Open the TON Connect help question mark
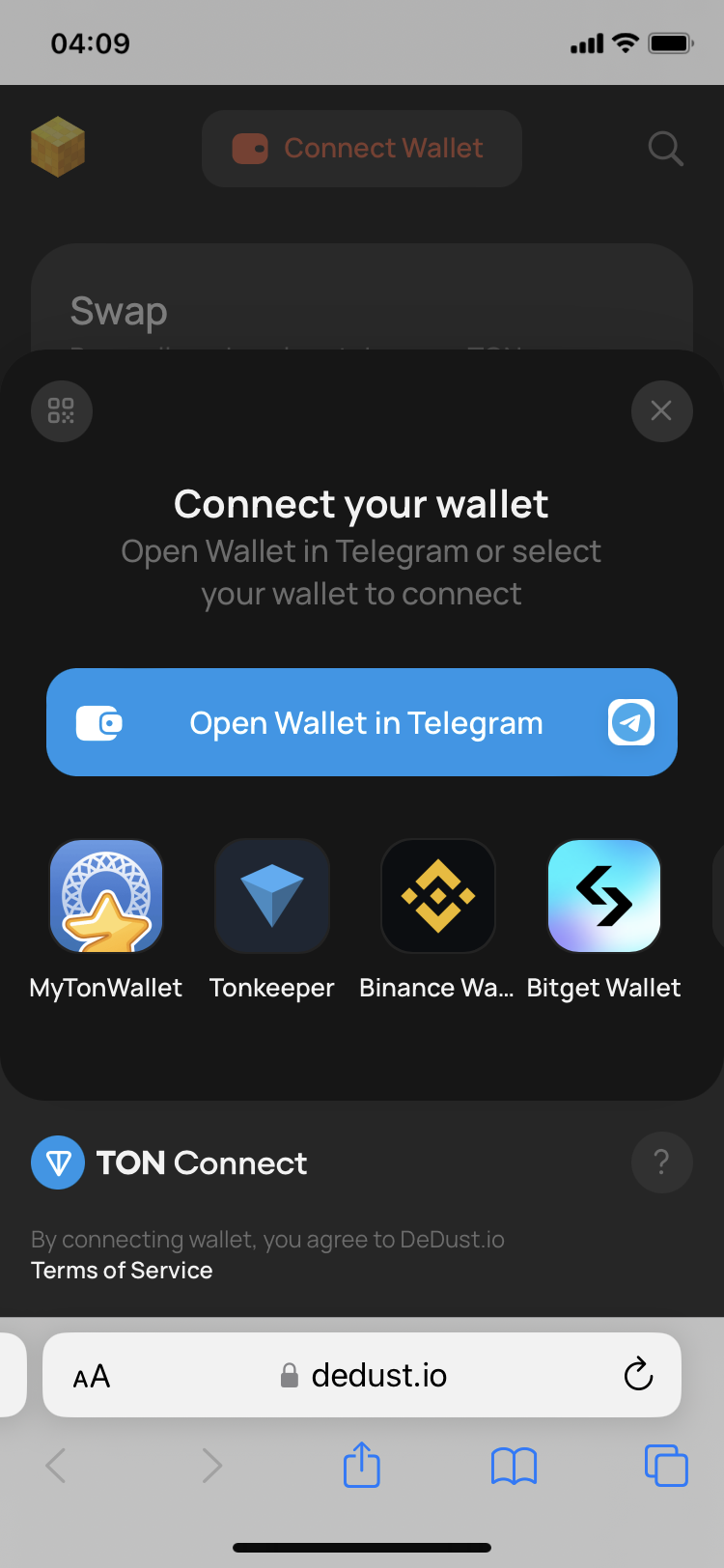 click(x=661, y=1162)
